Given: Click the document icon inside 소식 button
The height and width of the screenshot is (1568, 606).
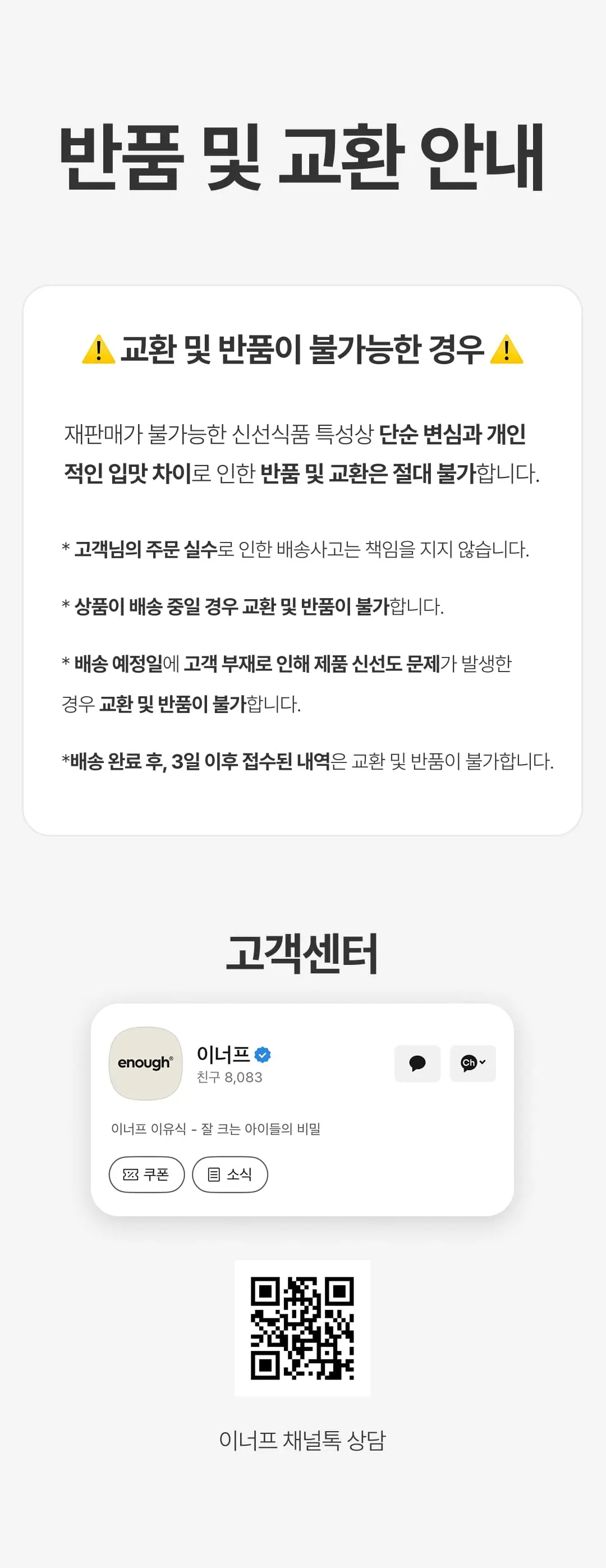Looking at the screenshot, I should (x=214, y=1175).
